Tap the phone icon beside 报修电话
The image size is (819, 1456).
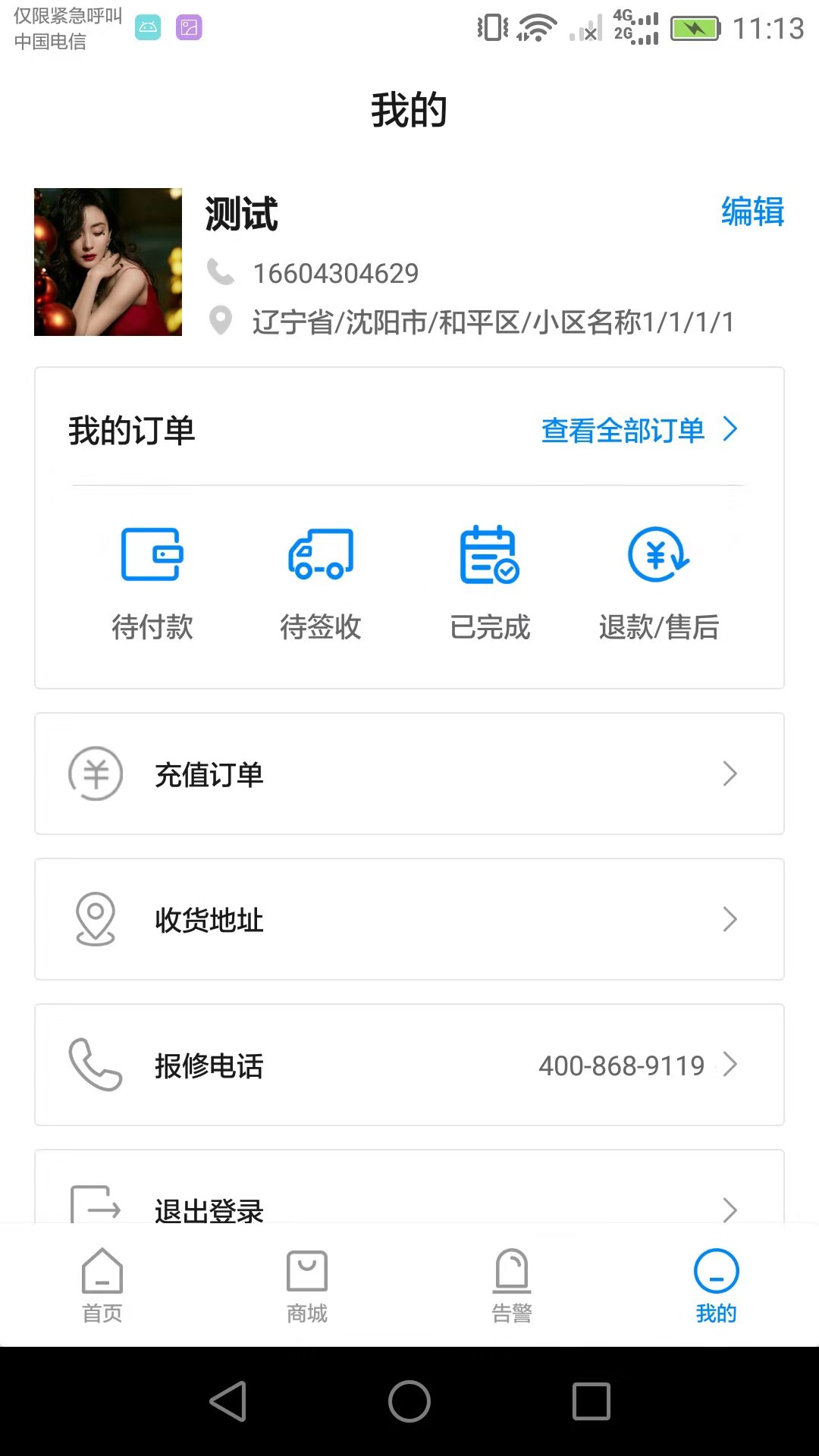(96, 1065)
